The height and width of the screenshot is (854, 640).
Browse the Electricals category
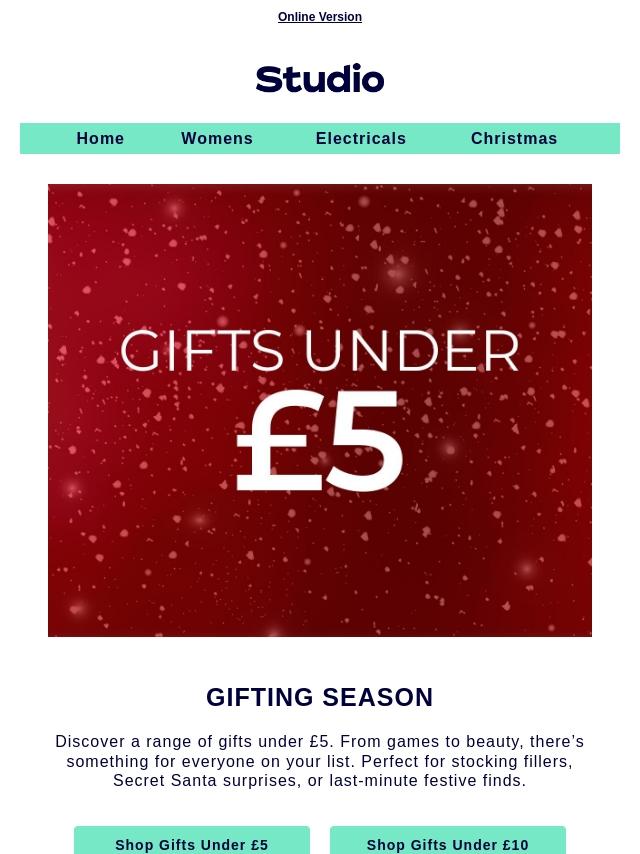click(x=361, y=139)
